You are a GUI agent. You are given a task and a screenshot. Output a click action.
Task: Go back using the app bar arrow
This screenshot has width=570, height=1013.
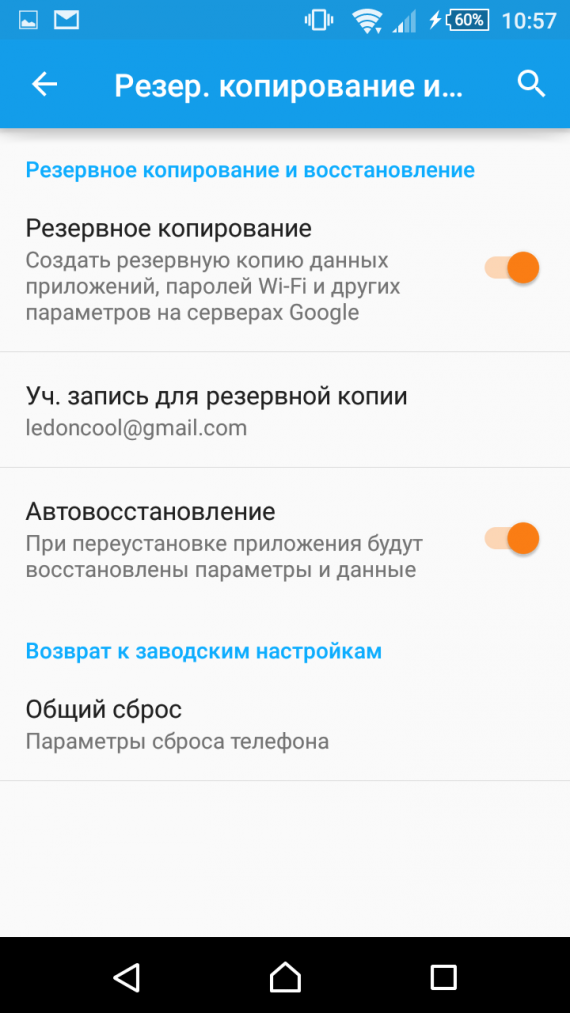click(45, 84)
